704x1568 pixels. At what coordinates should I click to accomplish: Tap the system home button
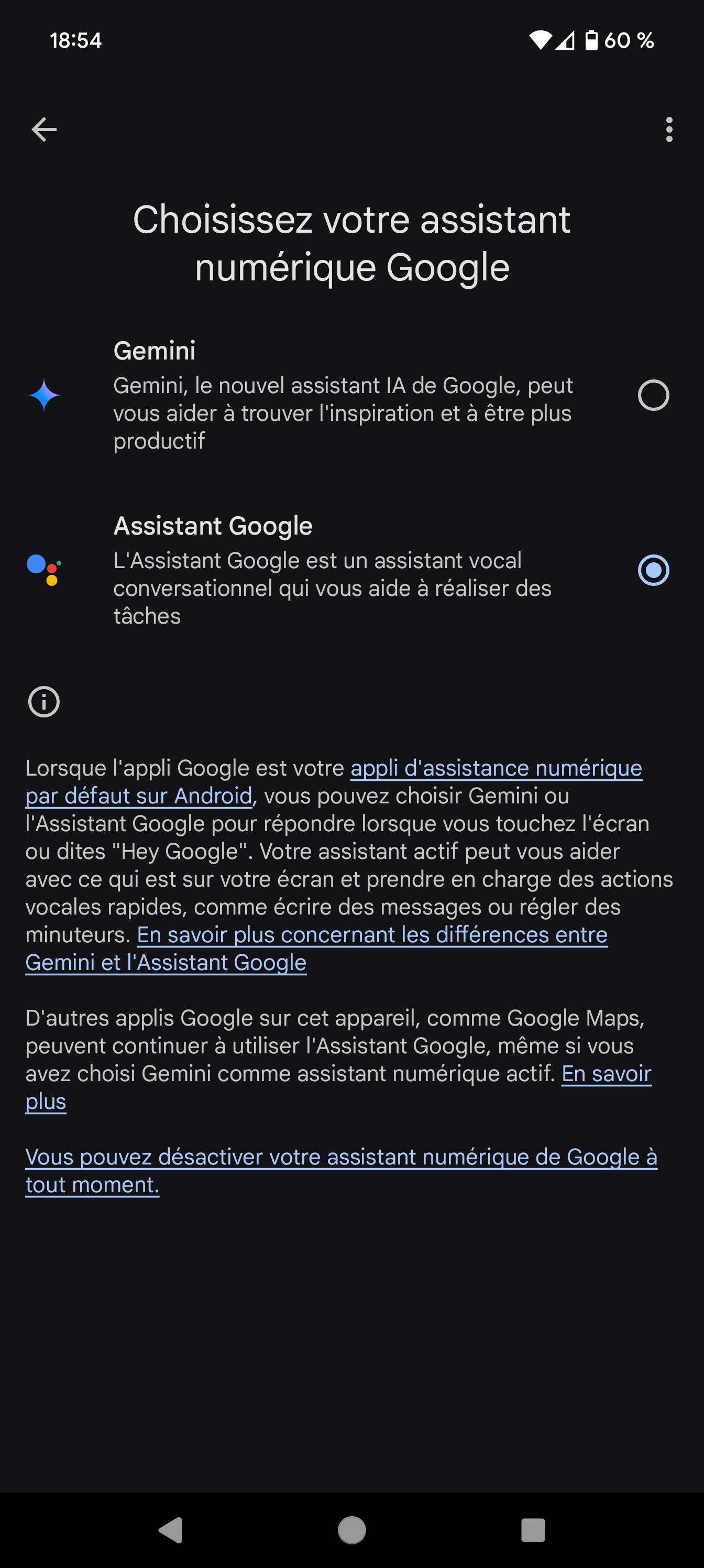[351, 1530]
